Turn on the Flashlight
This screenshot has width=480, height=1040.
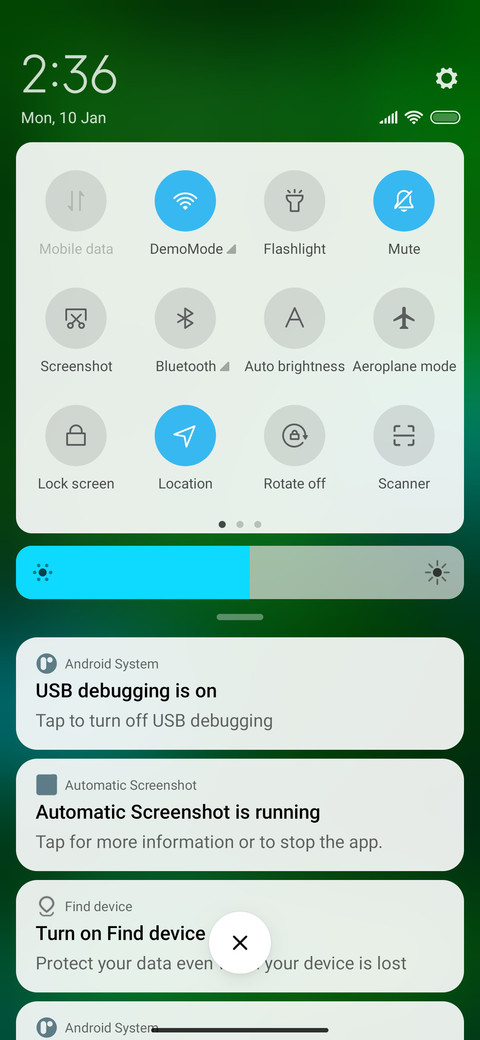point(294,201)
